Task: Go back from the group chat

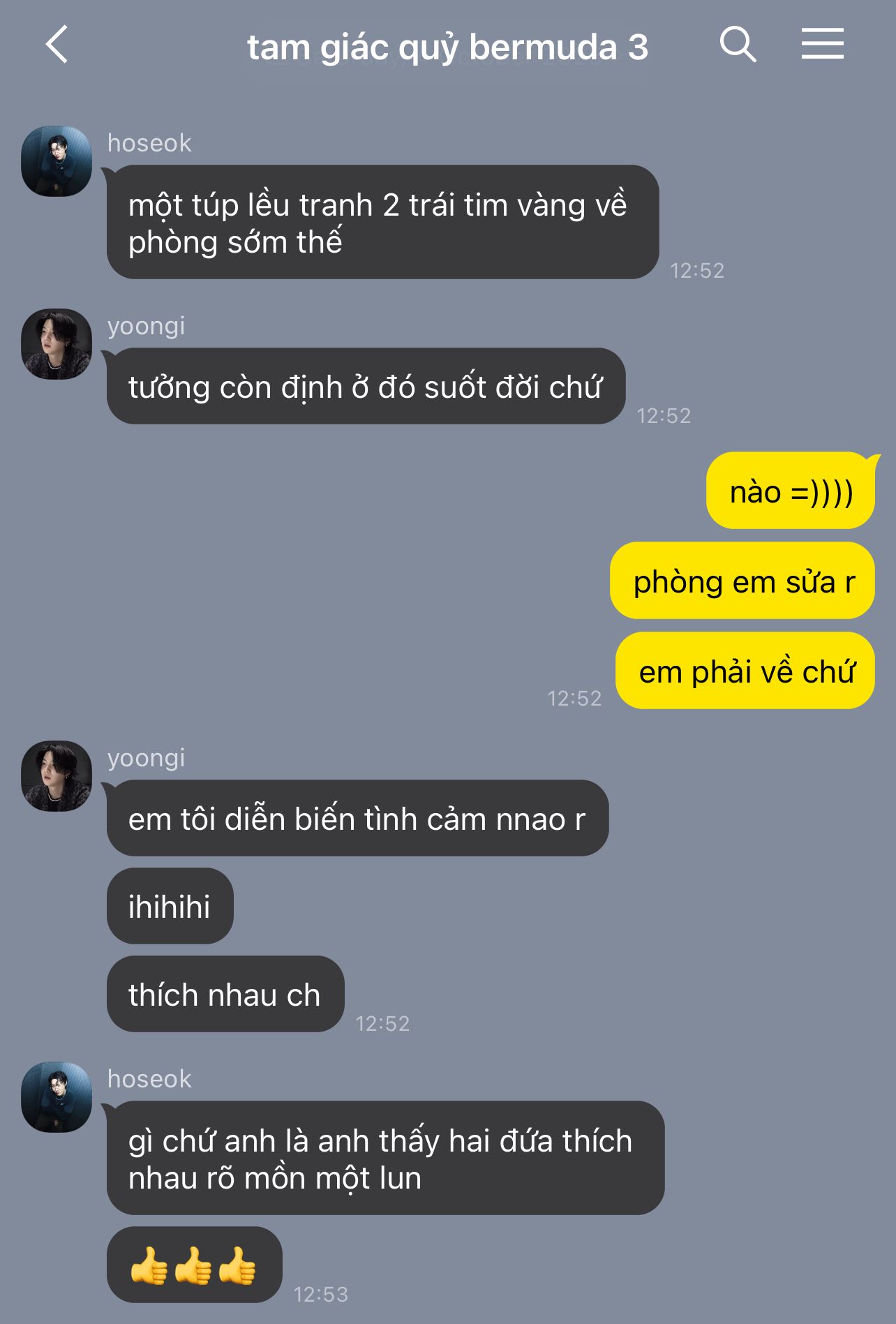Action: pos(57,45)
